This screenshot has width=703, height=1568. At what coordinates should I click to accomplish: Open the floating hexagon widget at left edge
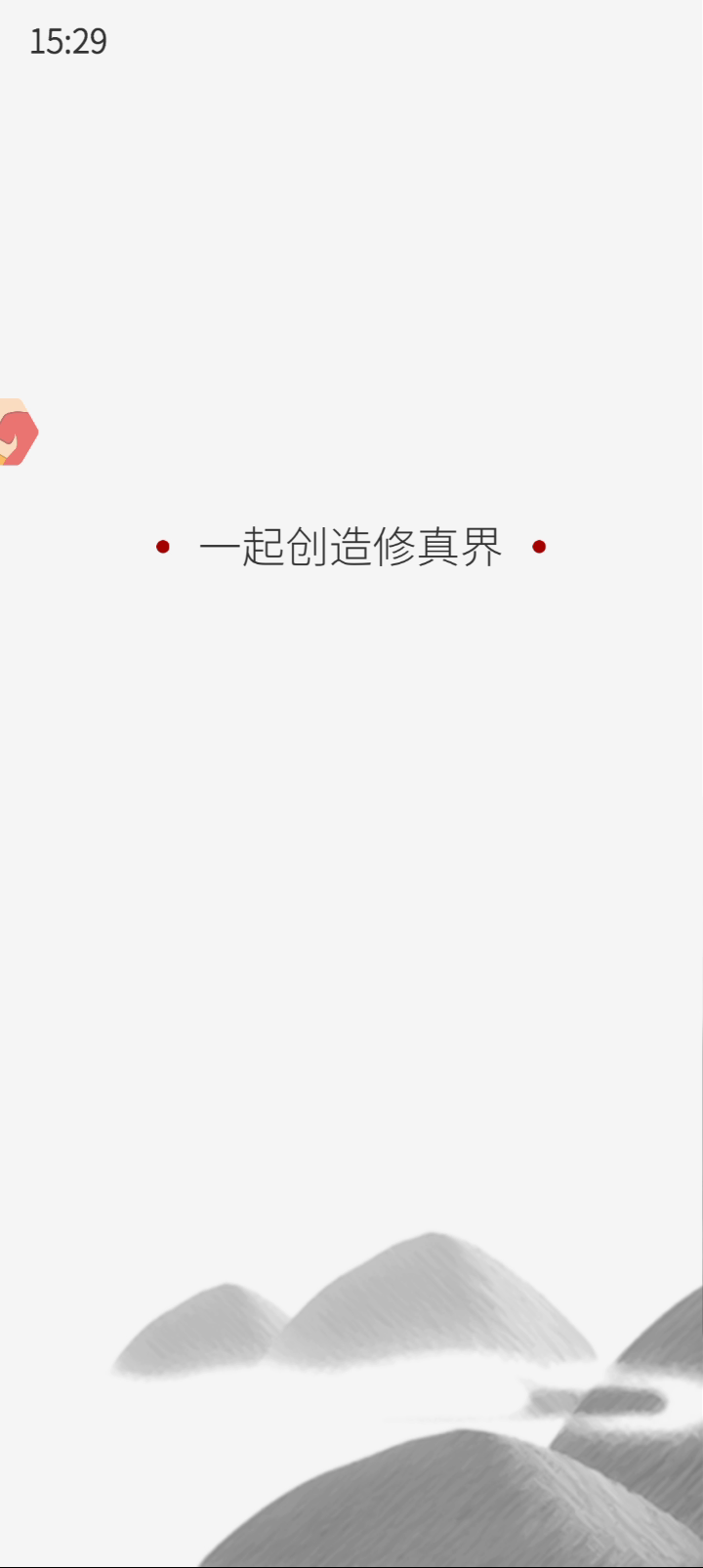pyautogui.click(x=18, y=432)
